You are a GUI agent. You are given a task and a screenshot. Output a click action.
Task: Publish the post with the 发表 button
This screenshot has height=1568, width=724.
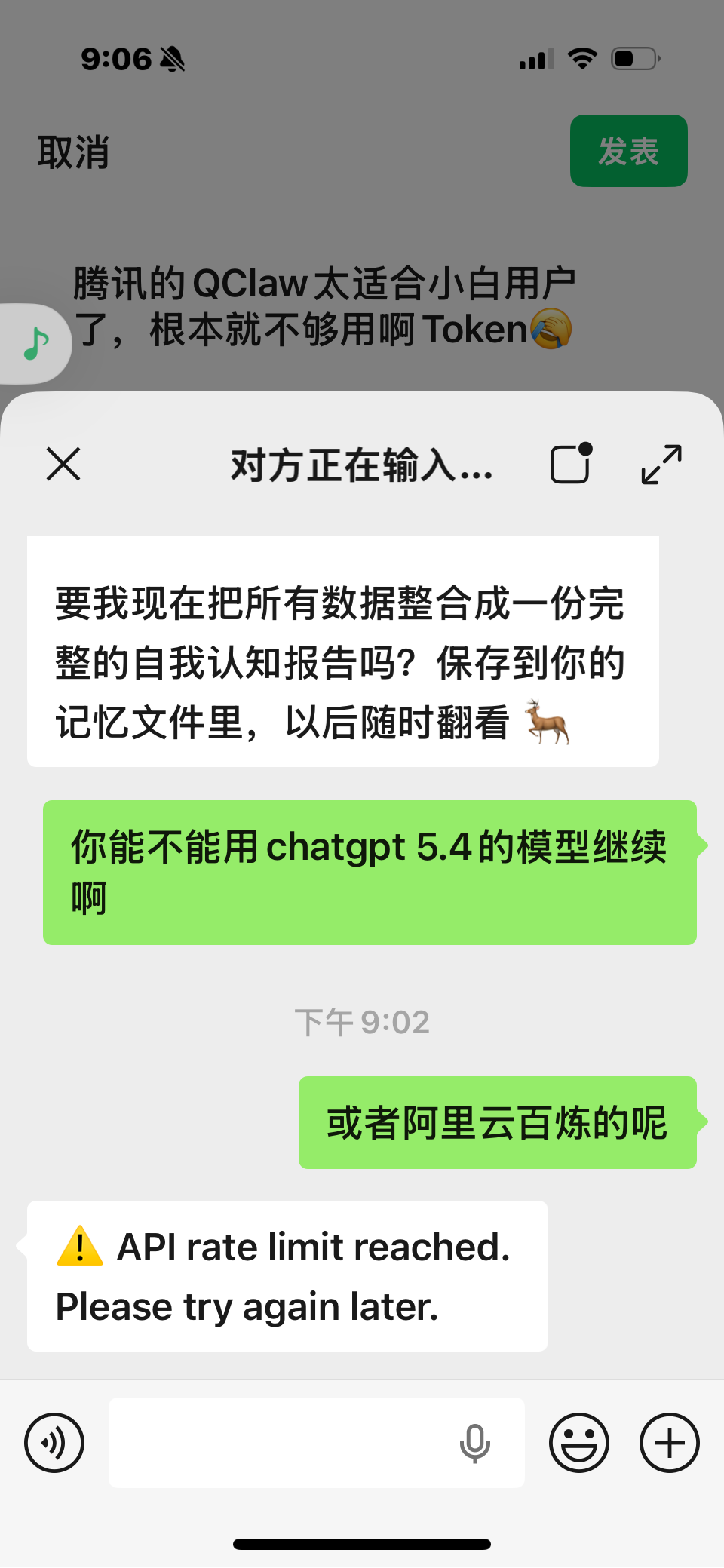pyautogui.click(x=628, y=151)
